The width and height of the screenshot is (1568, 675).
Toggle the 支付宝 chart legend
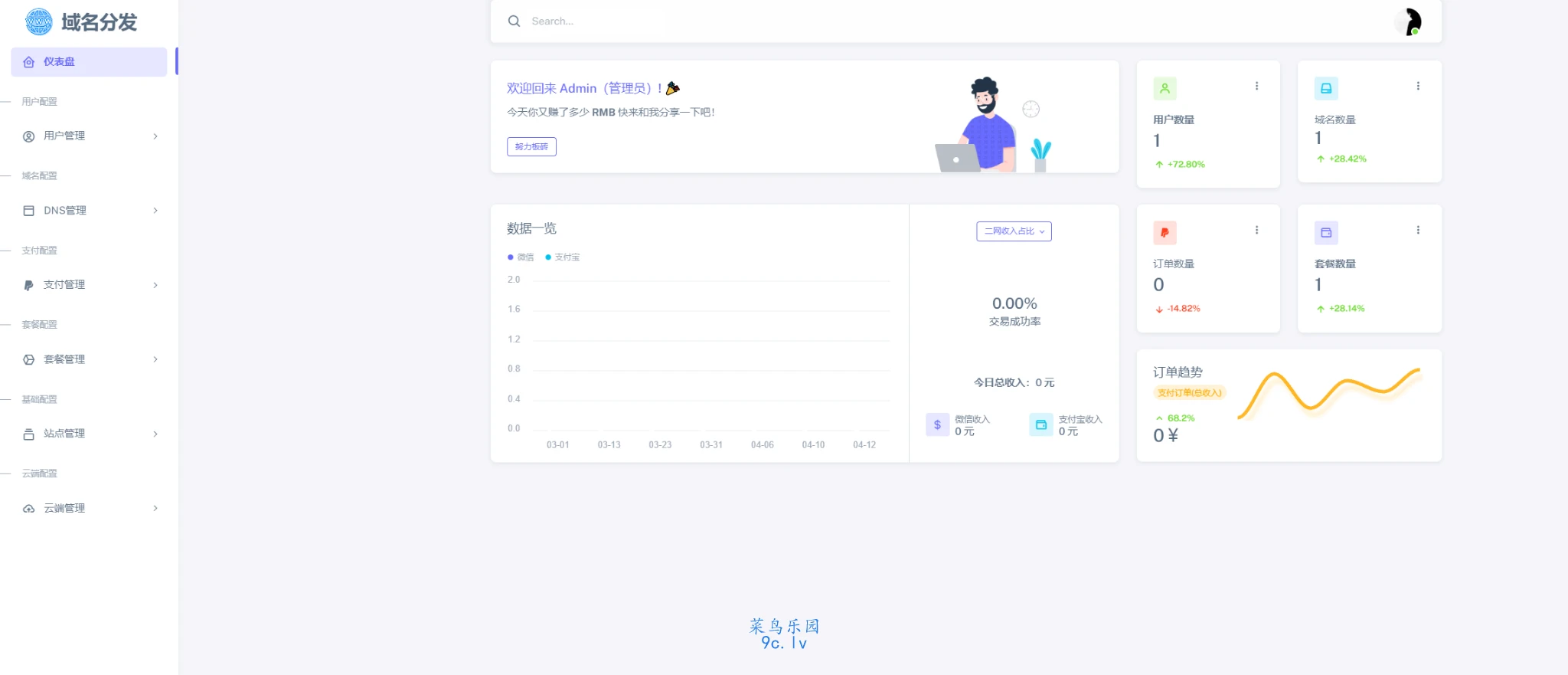click(x=563, y=257)
